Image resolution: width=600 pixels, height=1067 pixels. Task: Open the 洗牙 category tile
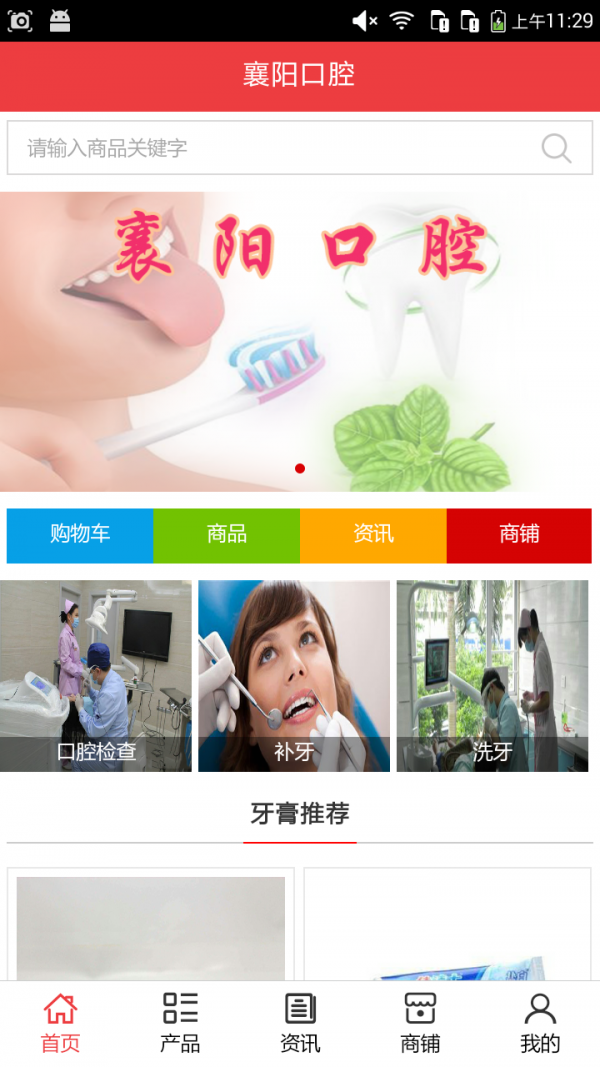[x=492, y=676]
